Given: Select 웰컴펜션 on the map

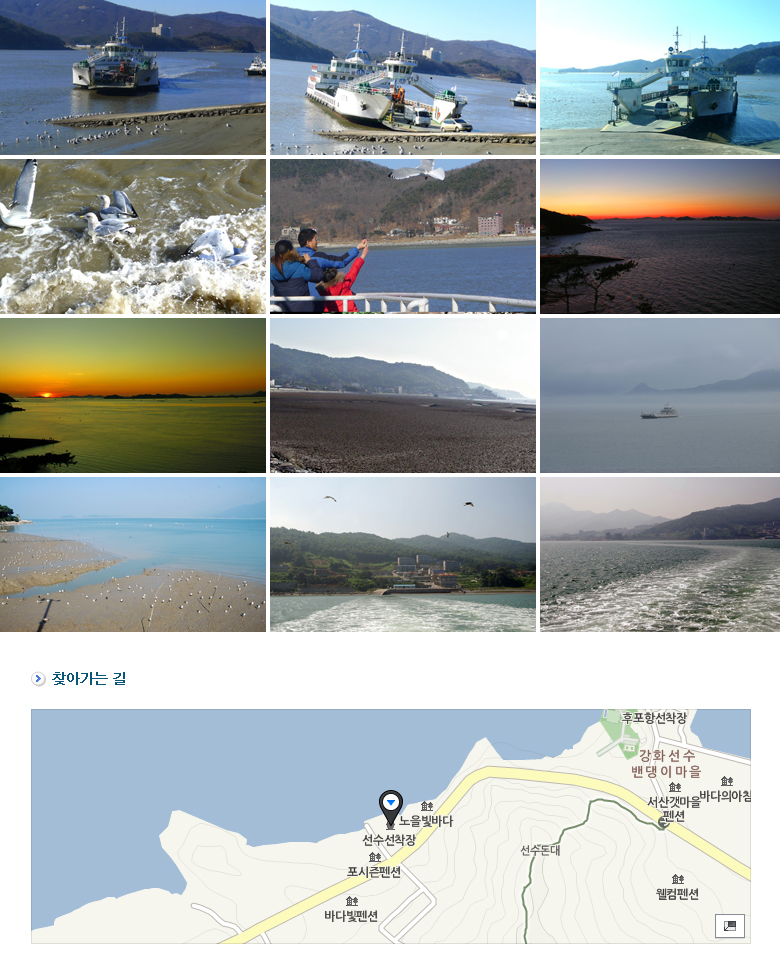Looking at the screenshot, I should [x=677, y=893].
